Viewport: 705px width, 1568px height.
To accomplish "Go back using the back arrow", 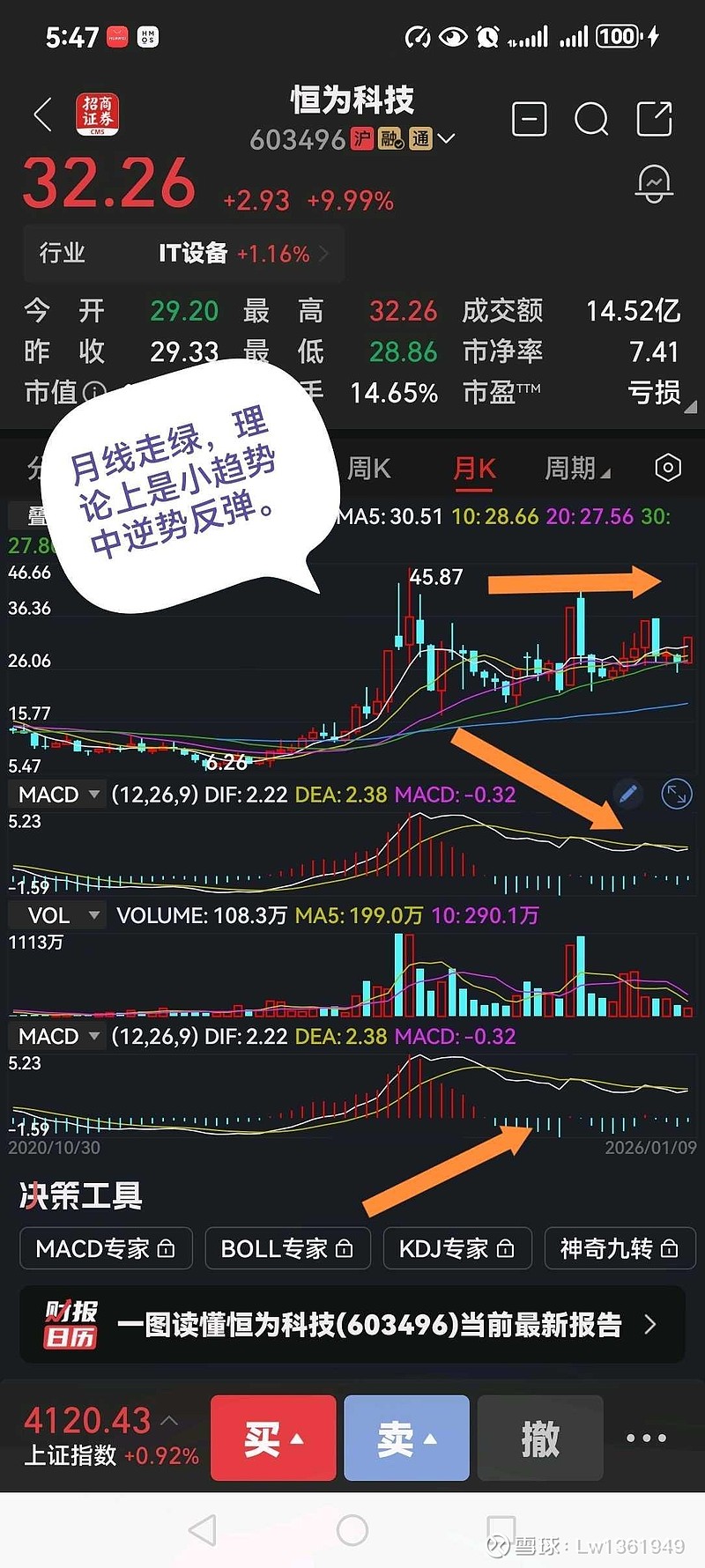I will pyautogui.click(x=42, y=115).
